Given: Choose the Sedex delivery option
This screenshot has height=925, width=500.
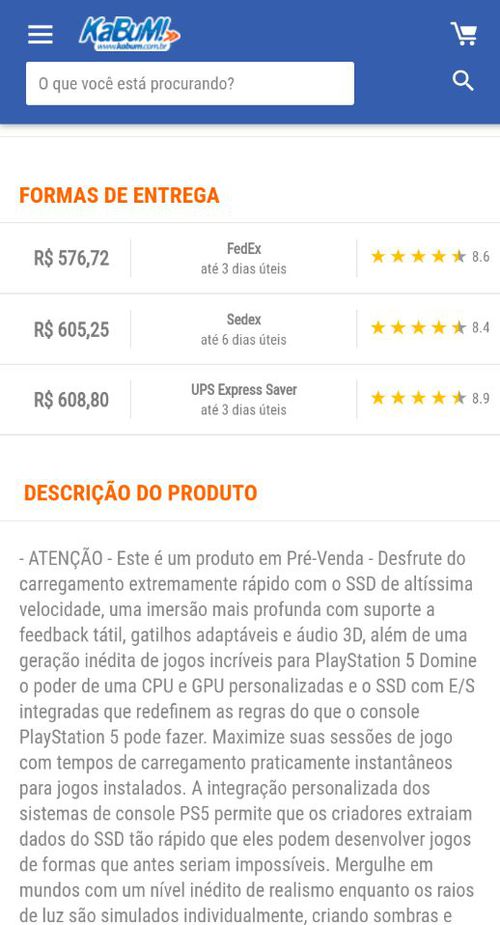Looking at the screenshot, I should click(x=250, y=329).
